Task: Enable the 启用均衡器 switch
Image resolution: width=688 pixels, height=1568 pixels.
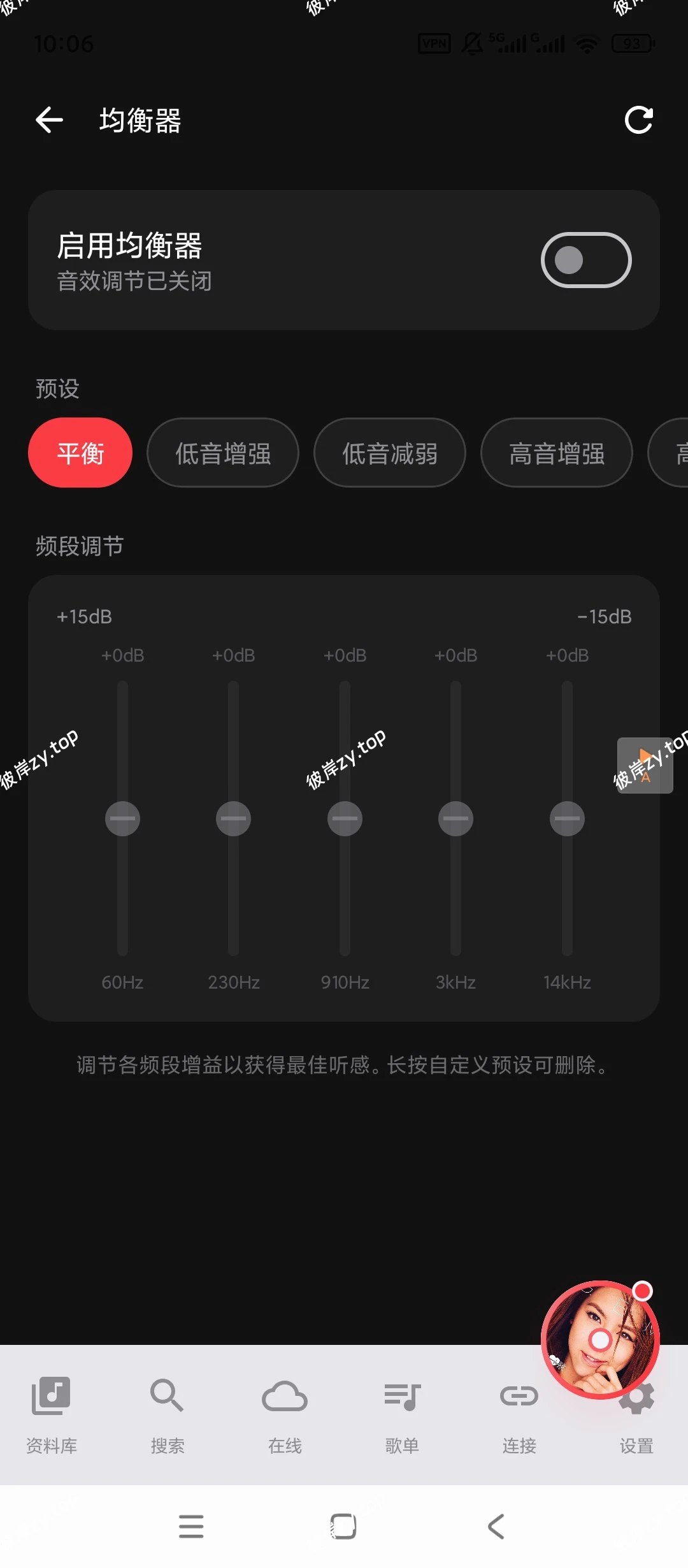Action: coord(586,259)
